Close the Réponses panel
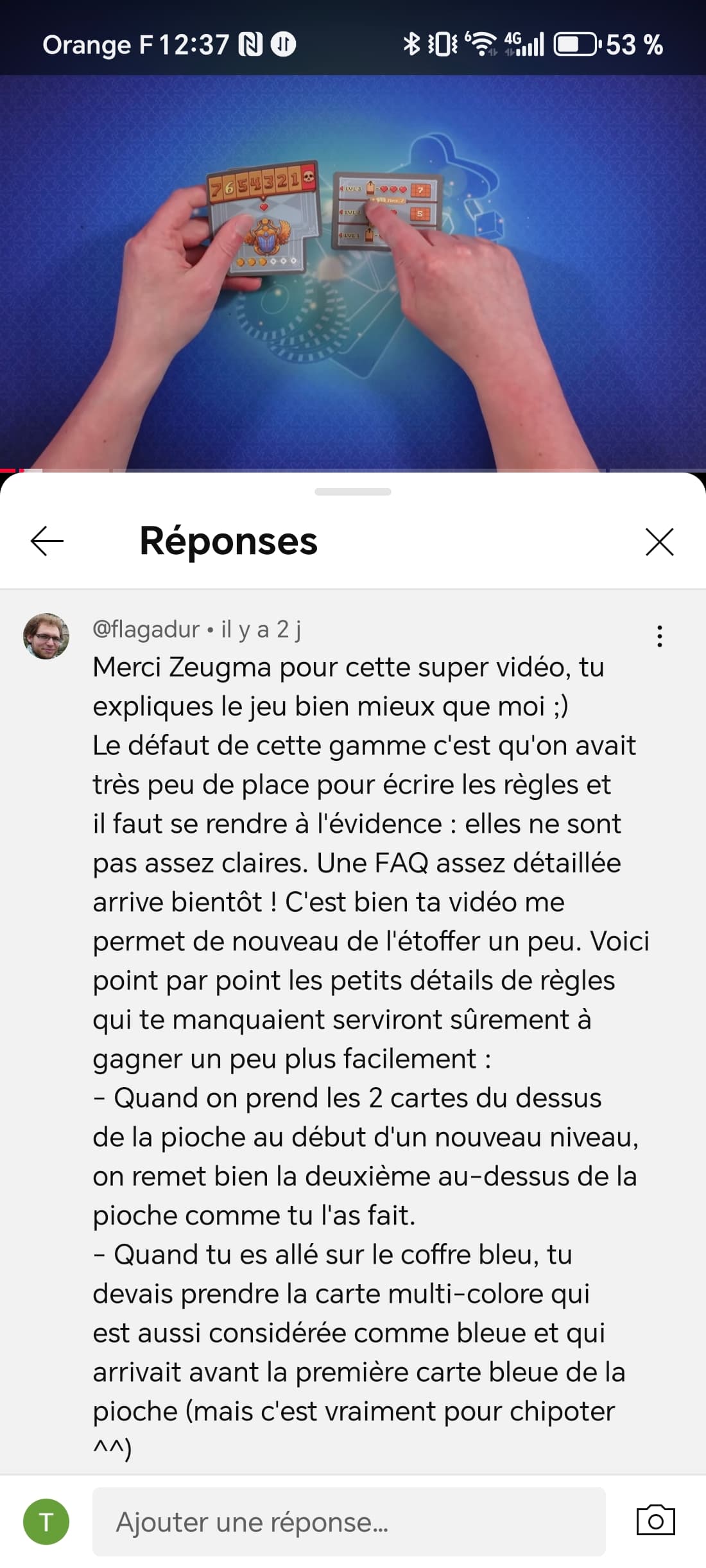Image resolution: width=706 pixels, height=1568 pixels. point(659,542)
